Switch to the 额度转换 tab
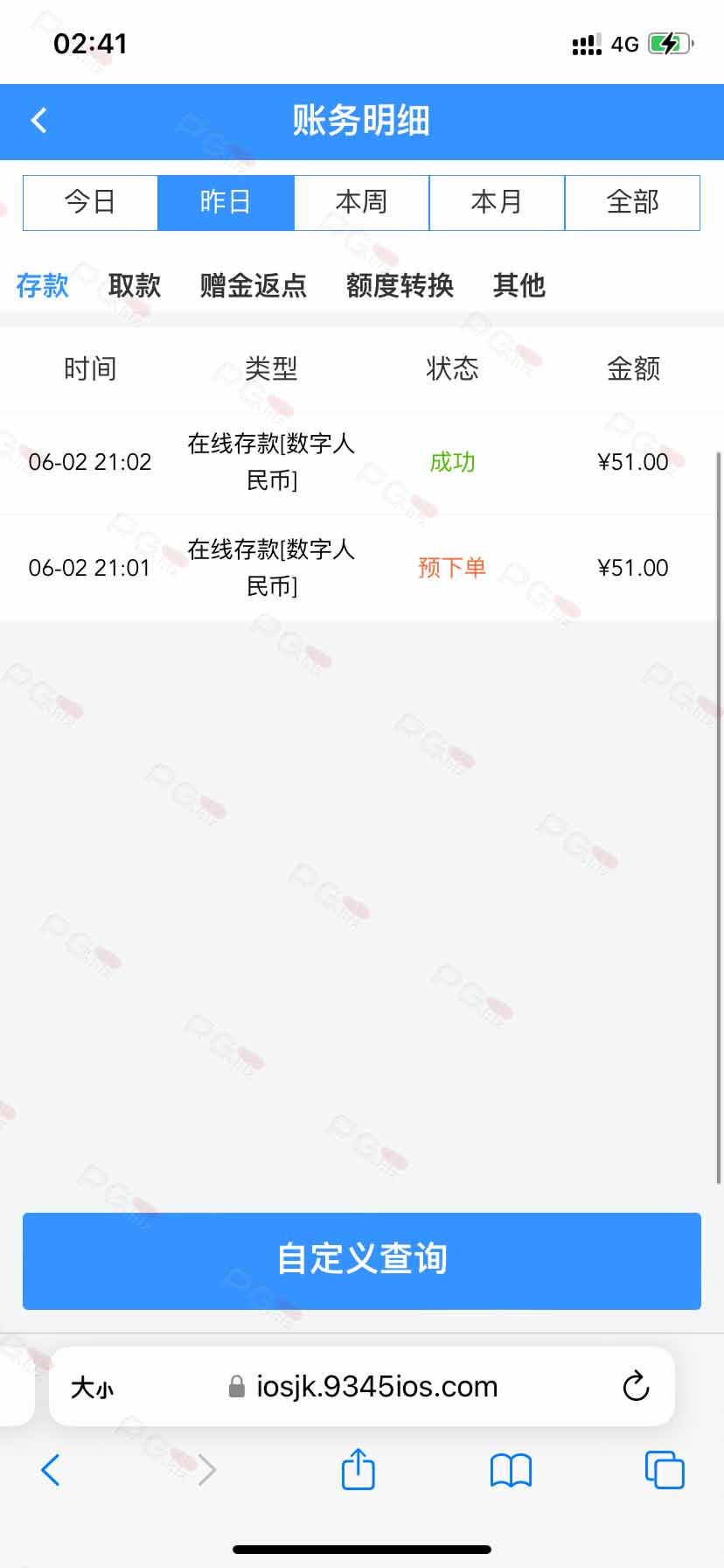724x1568 pixels. pos(400,285)
